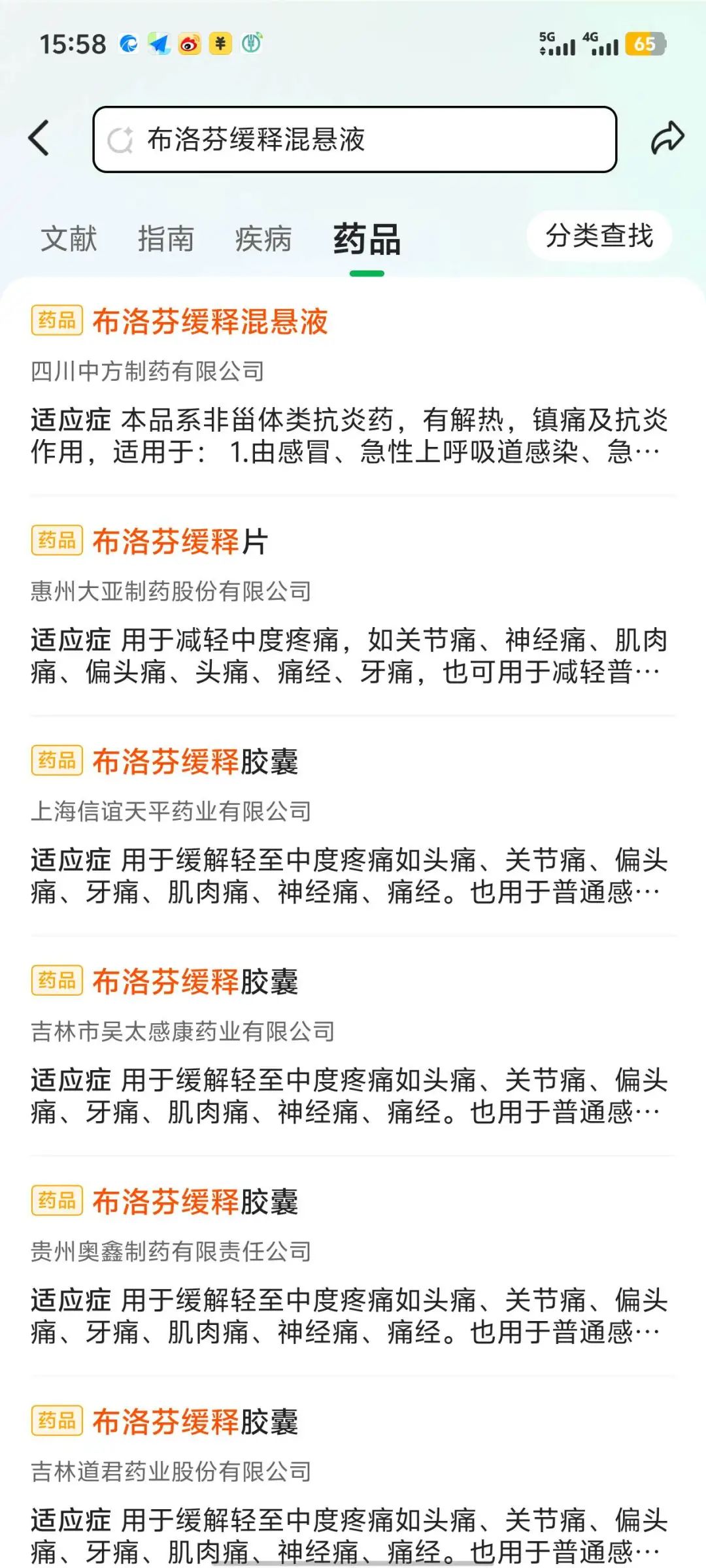The height and width of the screenshot is (1568, 706).
Task: Switch to the 疾病 tab
Action: tap(263, 238)
